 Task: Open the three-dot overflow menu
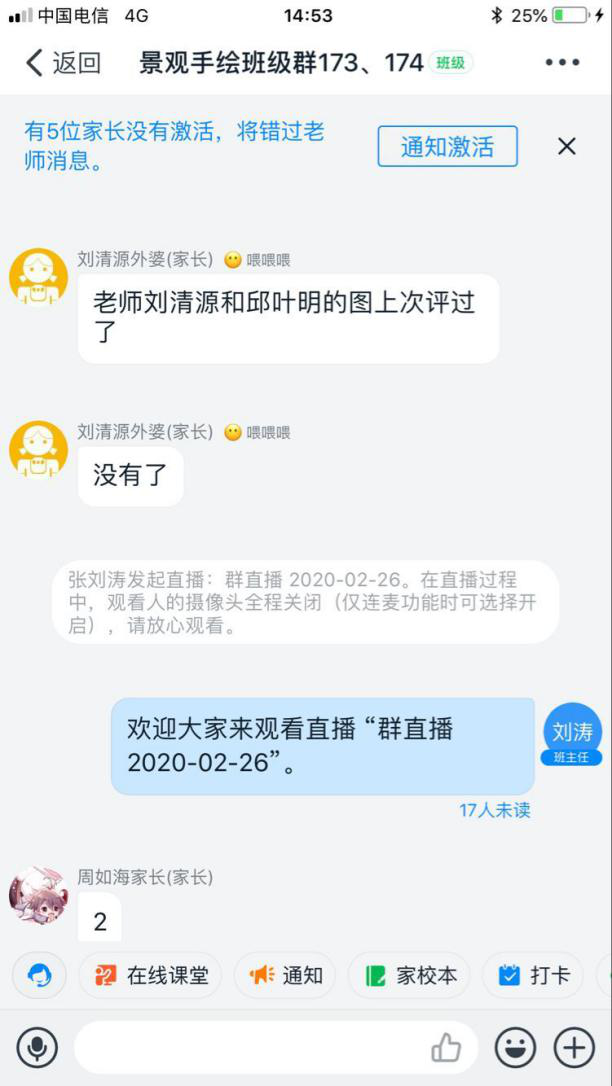[x=562, y=63]
